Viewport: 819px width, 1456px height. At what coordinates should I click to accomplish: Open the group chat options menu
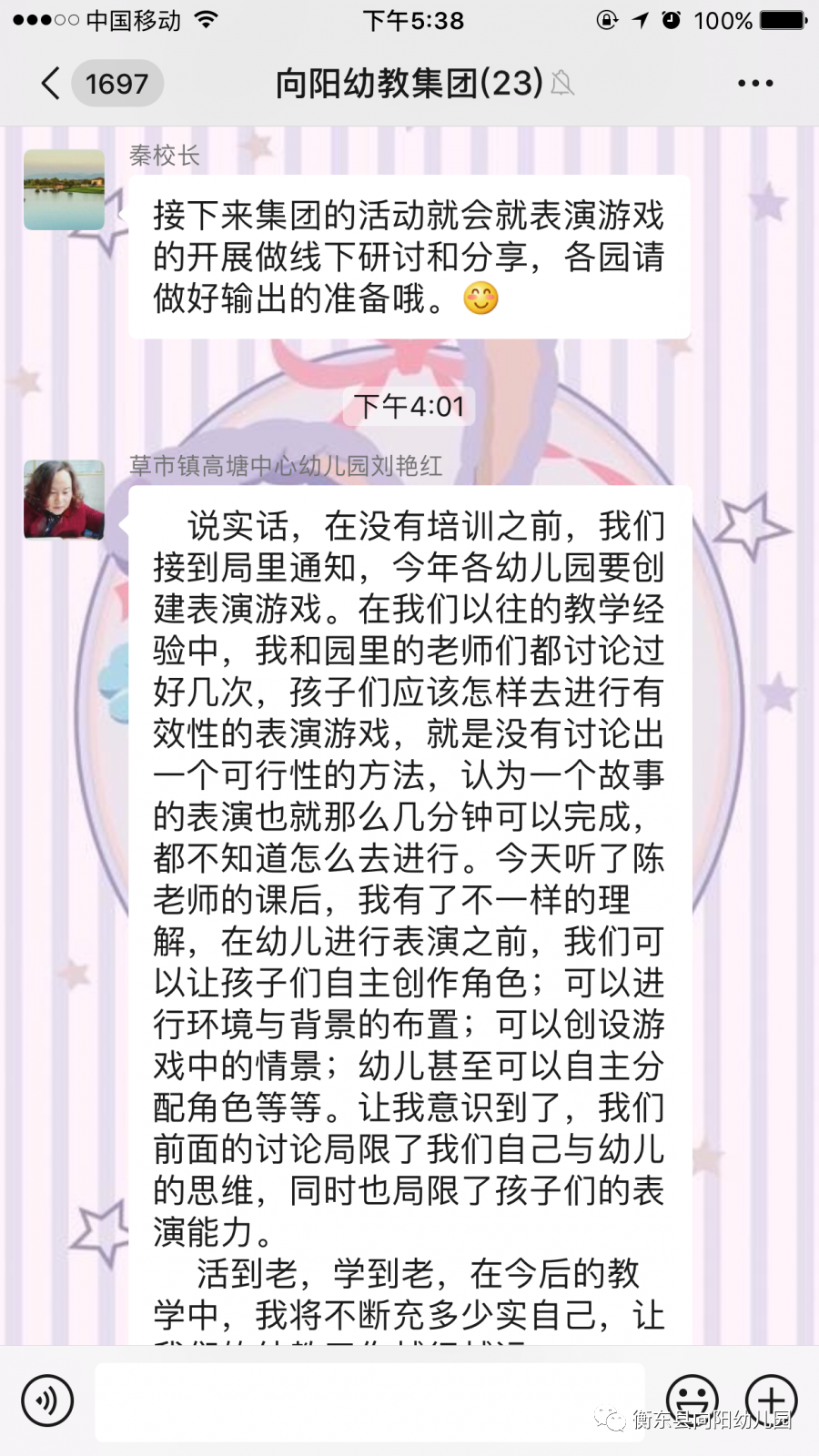754,84
